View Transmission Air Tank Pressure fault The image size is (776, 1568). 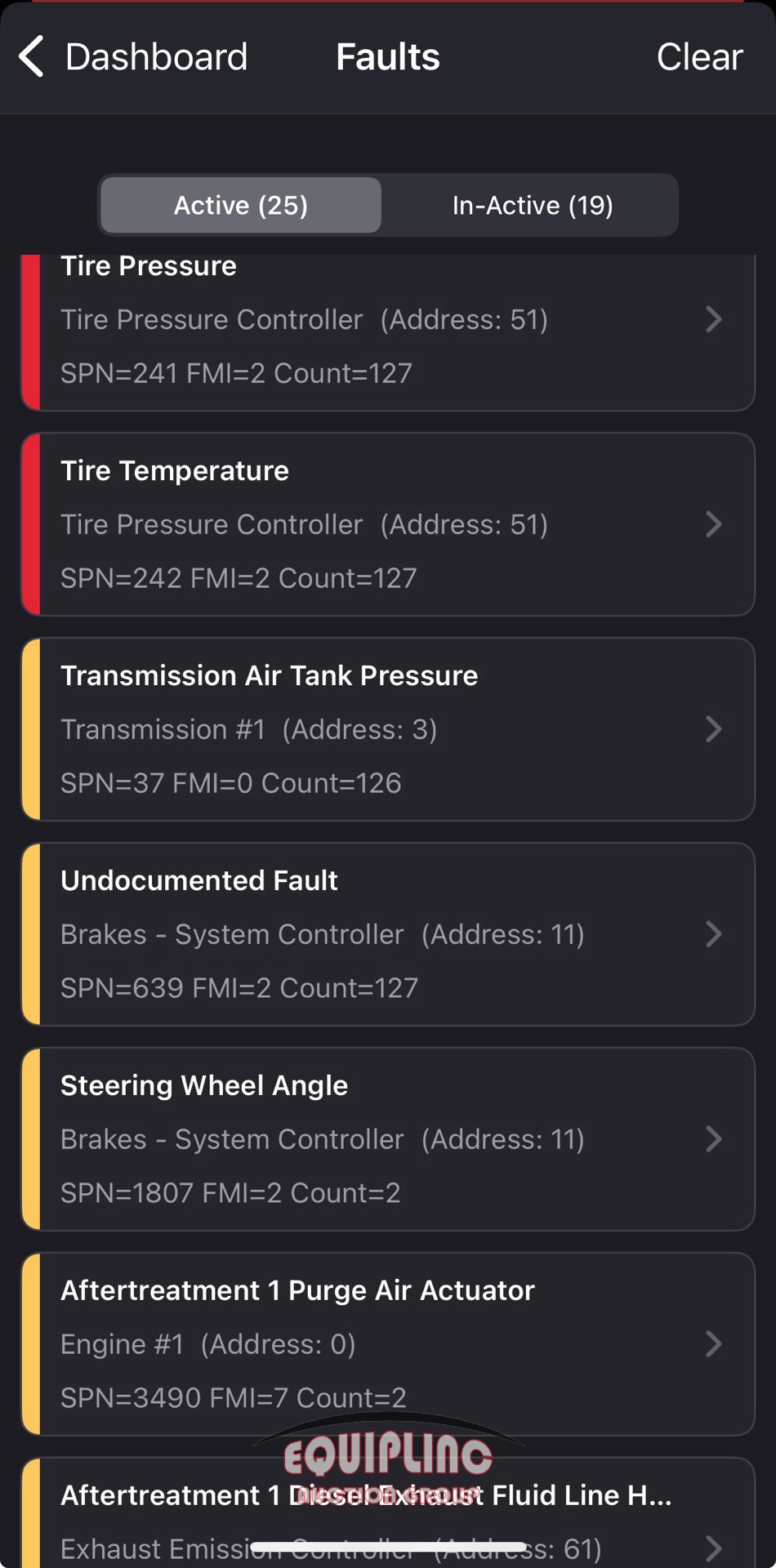click(388, 729)
